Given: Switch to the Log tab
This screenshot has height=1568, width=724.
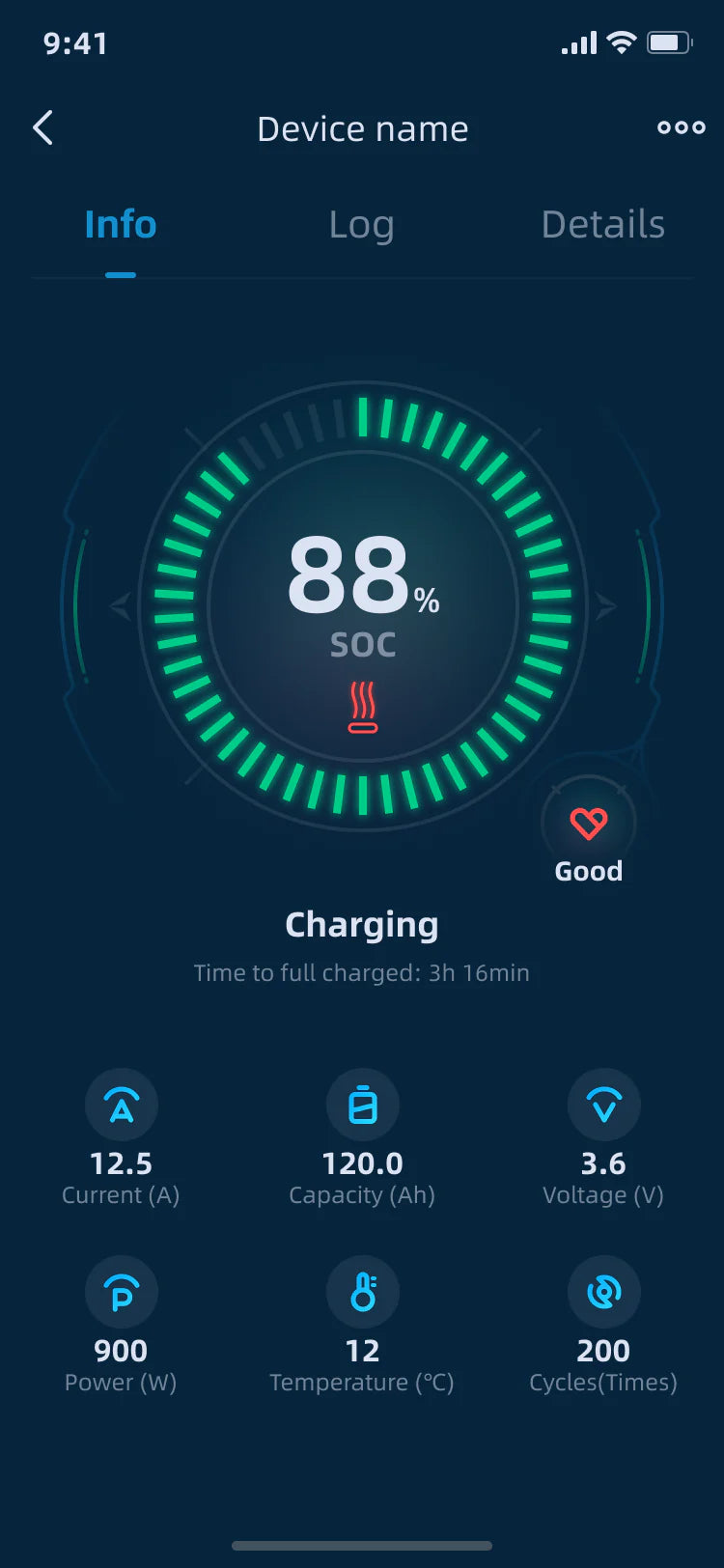Looking at the screenshot, I should pyautogui.click(x=361, y=224).
